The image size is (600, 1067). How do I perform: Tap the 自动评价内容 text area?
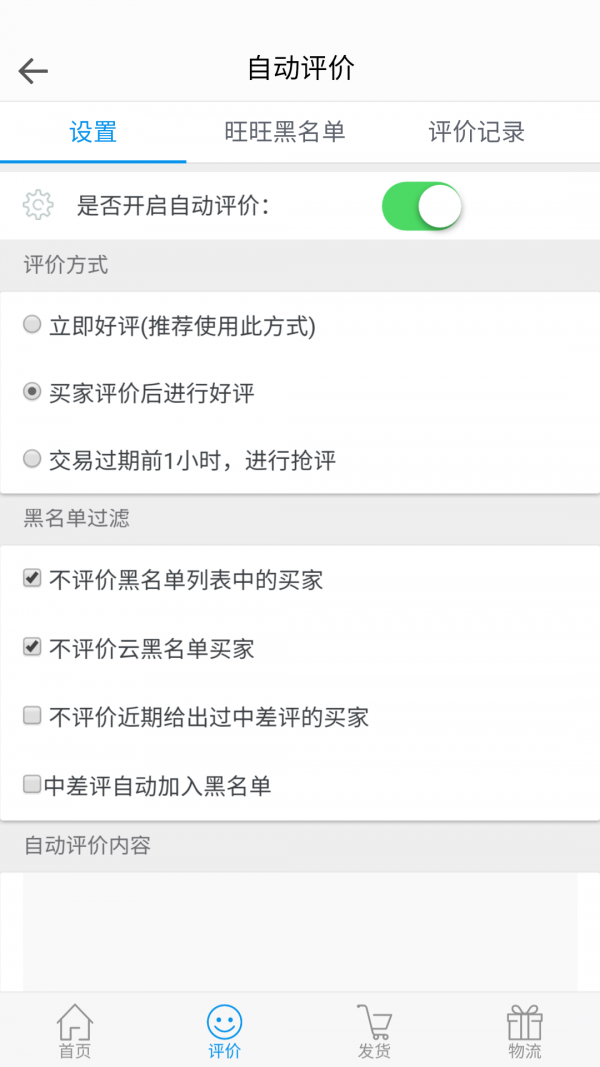(x=300, y=930)
